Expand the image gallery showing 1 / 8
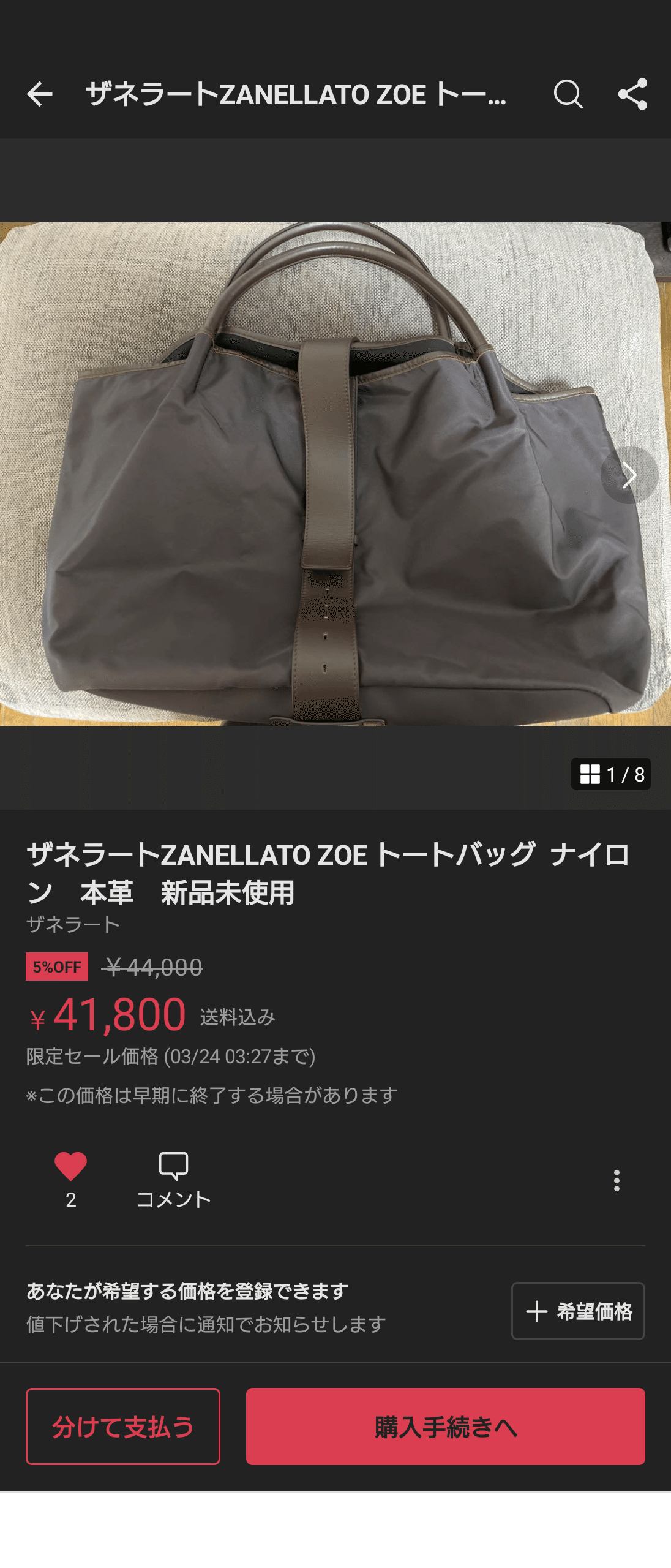 612,775
